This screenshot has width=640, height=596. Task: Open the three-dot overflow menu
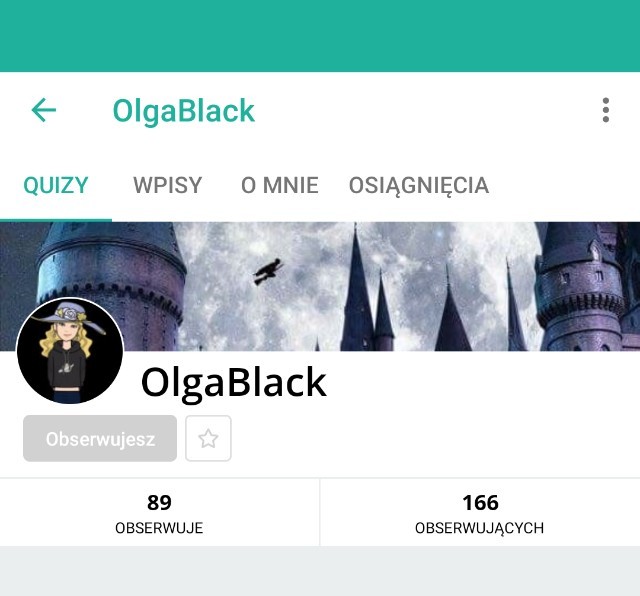605,110
